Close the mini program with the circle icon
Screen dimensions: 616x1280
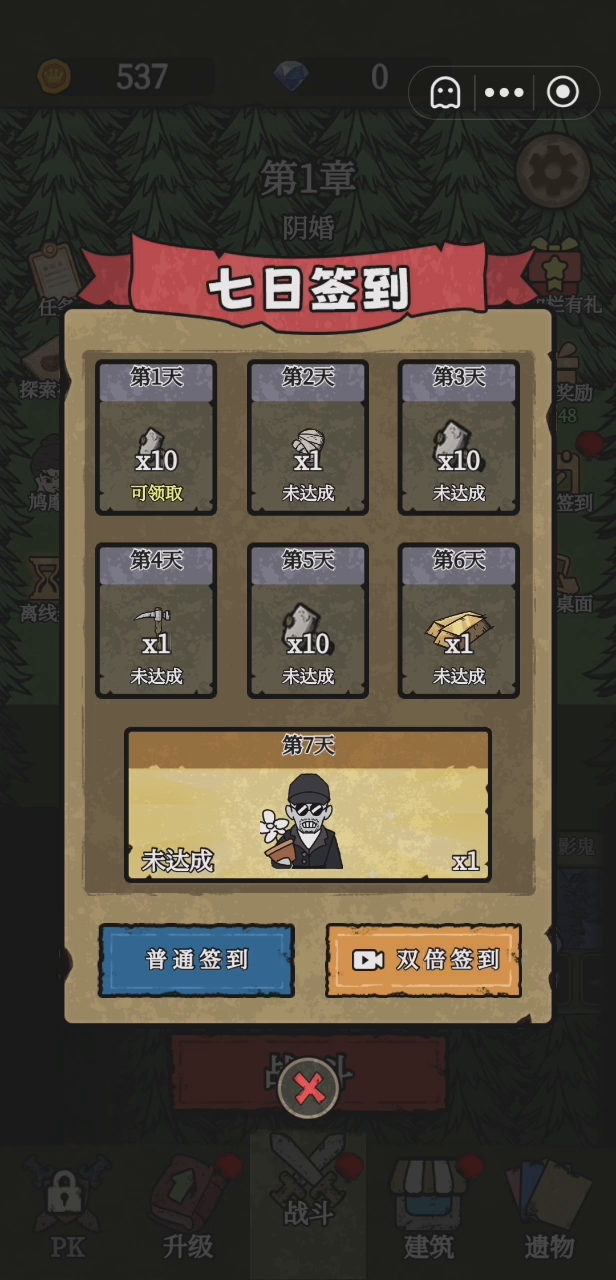pyautogui.click(x=563, y=93)
